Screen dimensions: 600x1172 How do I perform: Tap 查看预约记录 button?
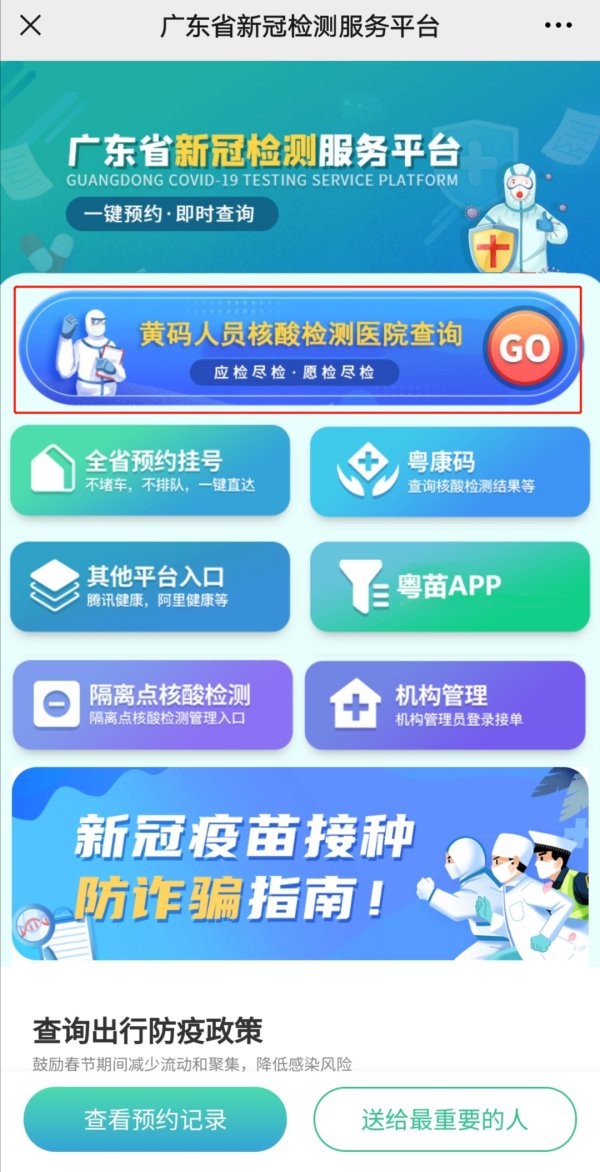click(155, 1119)
